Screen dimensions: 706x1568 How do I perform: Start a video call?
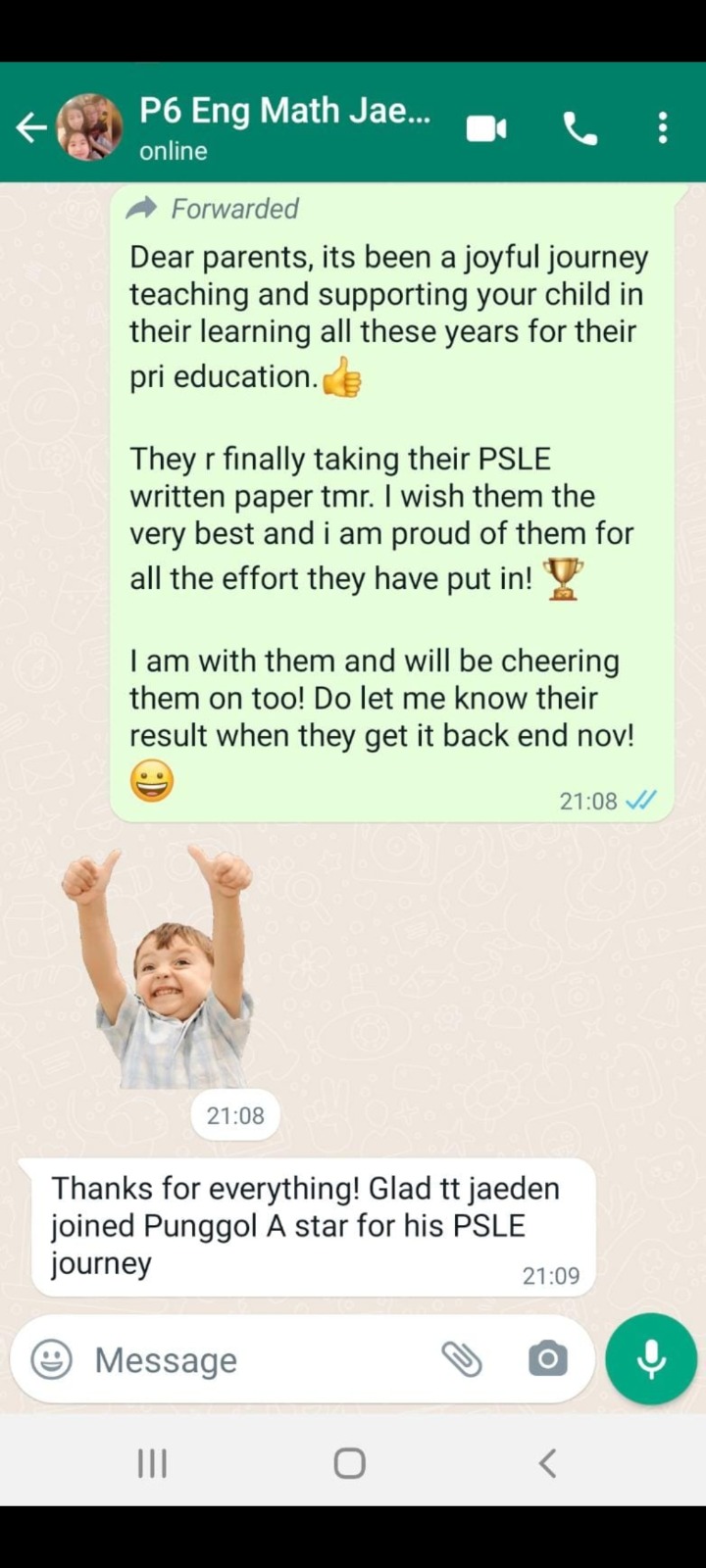486,128
